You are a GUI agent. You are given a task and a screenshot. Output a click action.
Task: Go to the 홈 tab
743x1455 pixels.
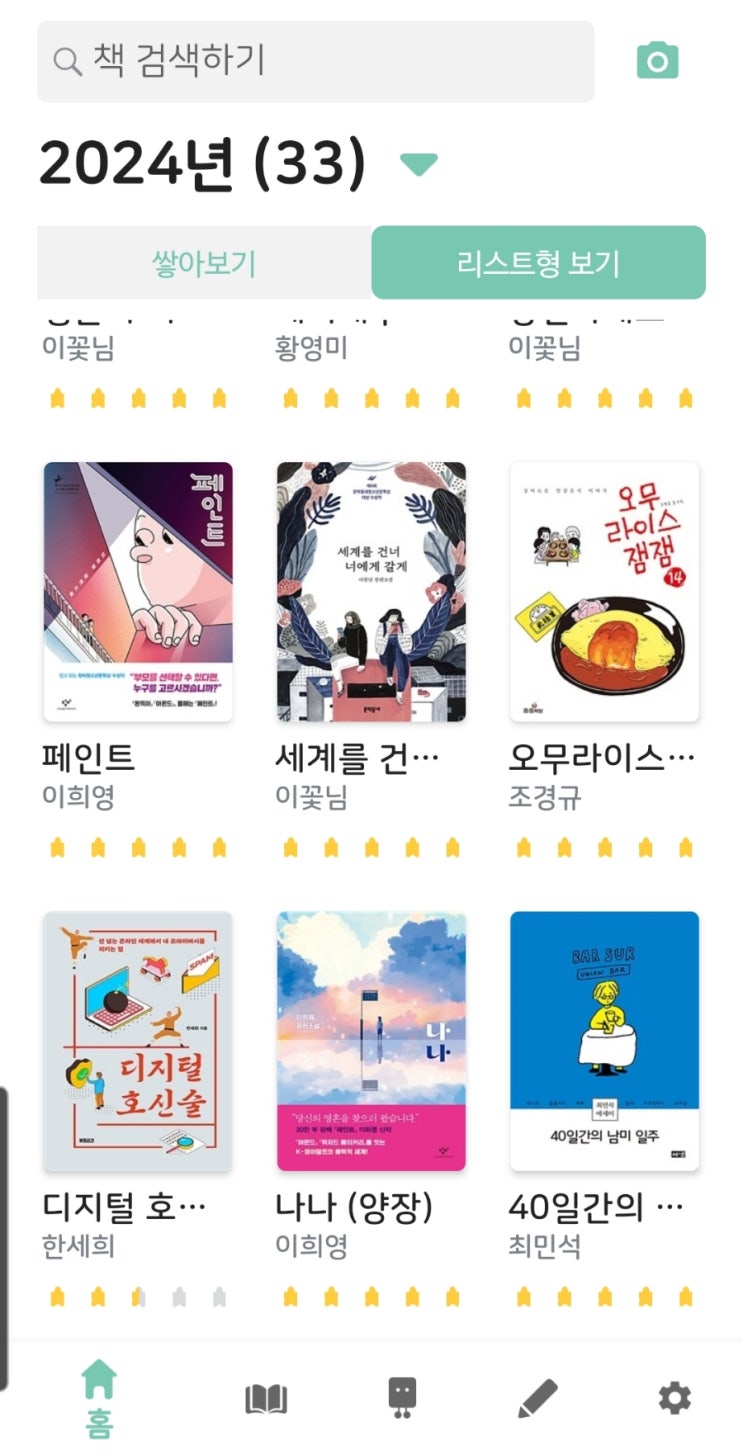pos(99,1397)
